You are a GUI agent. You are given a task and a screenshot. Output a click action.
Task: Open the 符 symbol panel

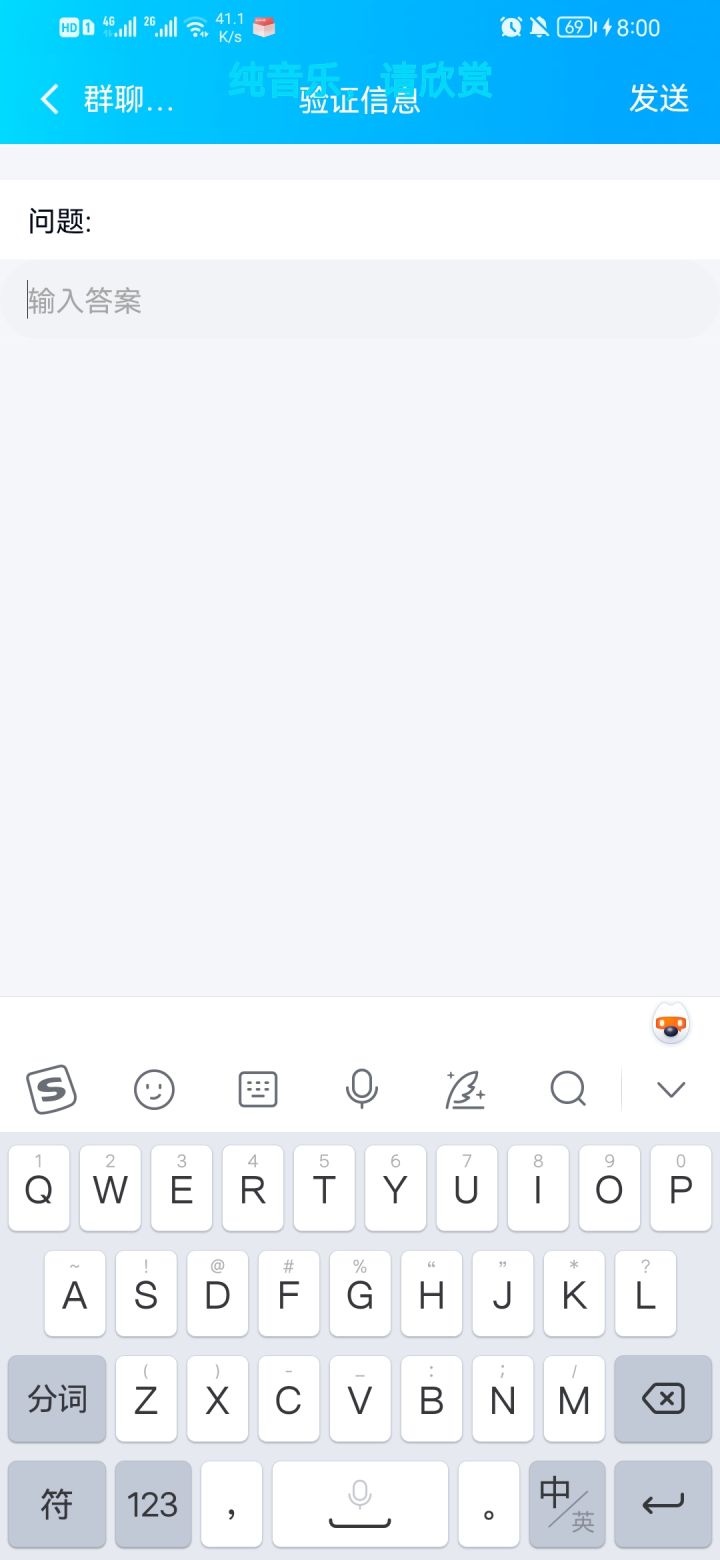57,1504
